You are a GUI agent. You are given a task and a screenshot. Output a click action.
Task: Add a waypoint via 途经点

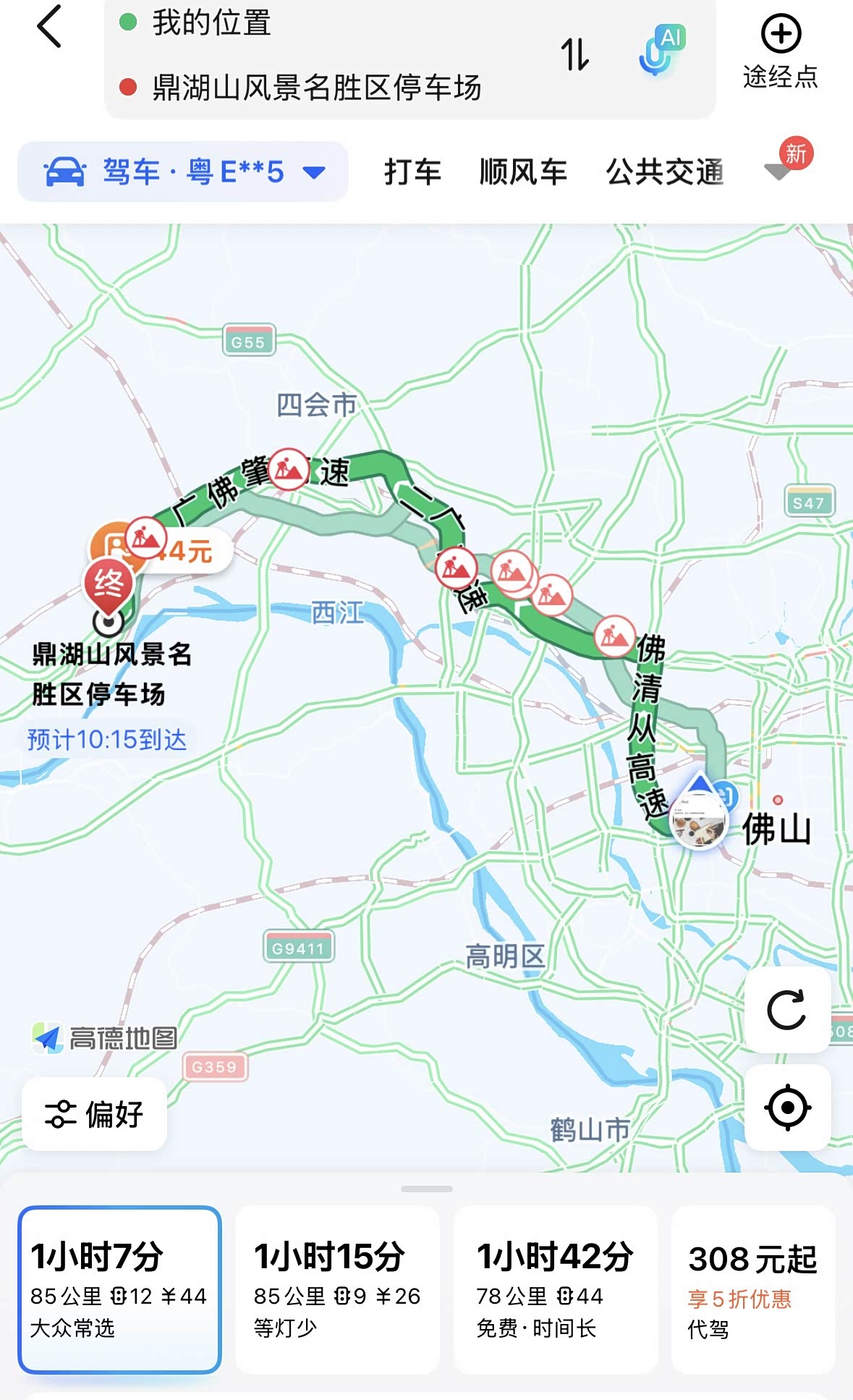click(780, 52)
